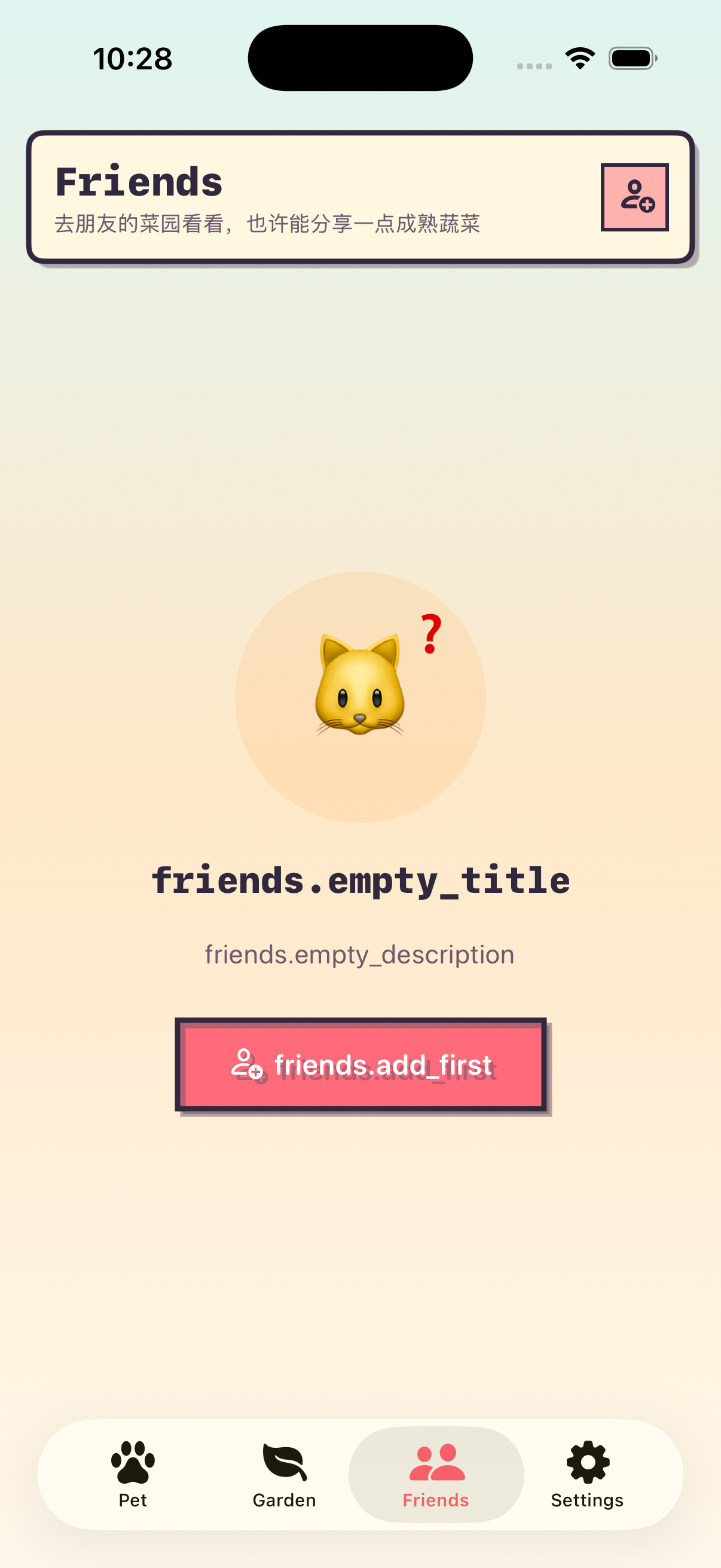Image resolution: width=721 pixels, height=1568 pixels.
Task: Open the Garden tab
Action: pyautogui.click(x=284, y=1474)
